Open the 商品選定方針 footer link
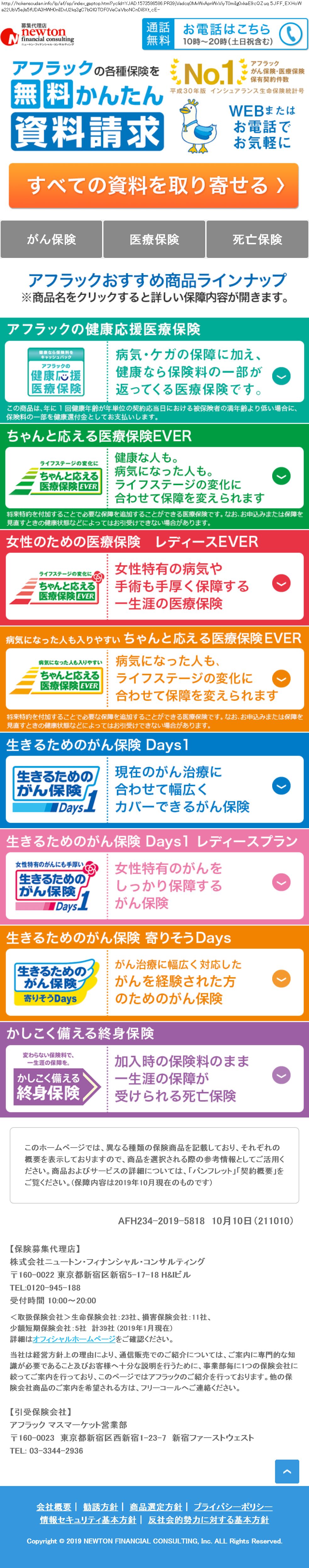The image size is (309, 1568). (155, 1506)
